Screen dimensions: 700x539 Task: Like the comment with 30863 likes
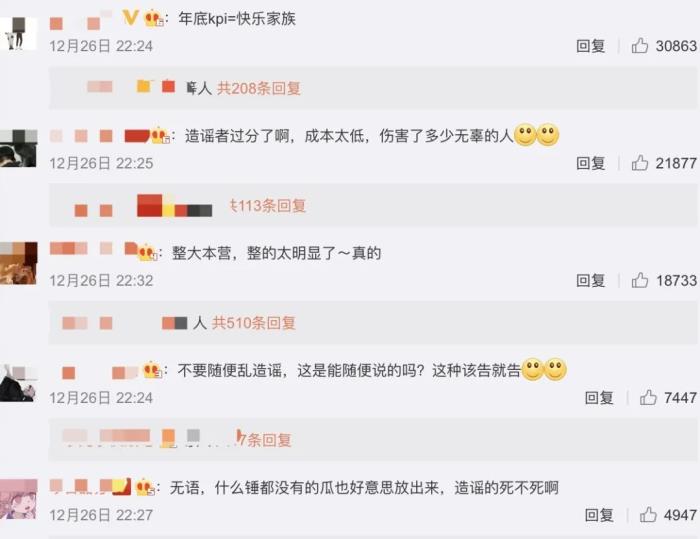pos(640,46)
